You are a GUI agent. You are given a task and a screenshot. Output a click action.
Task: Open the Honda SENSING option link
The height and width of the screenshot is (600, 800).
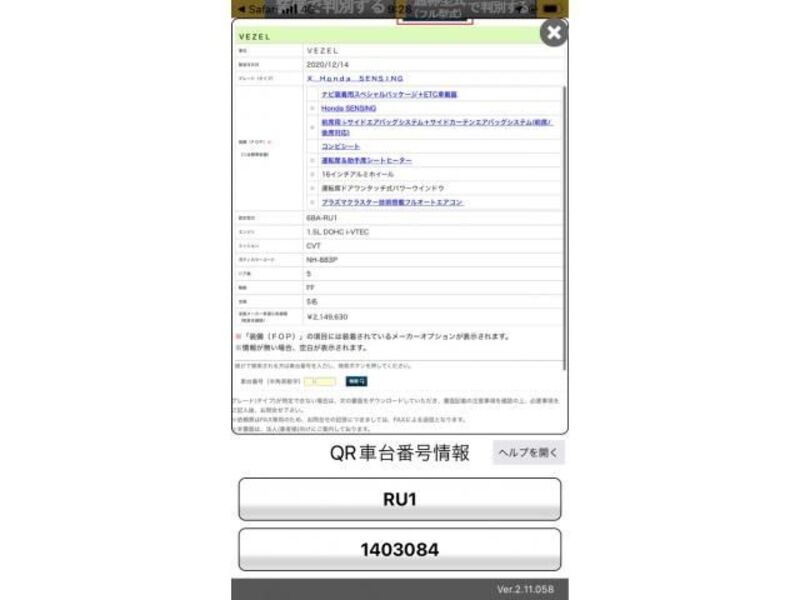[349, 108]
